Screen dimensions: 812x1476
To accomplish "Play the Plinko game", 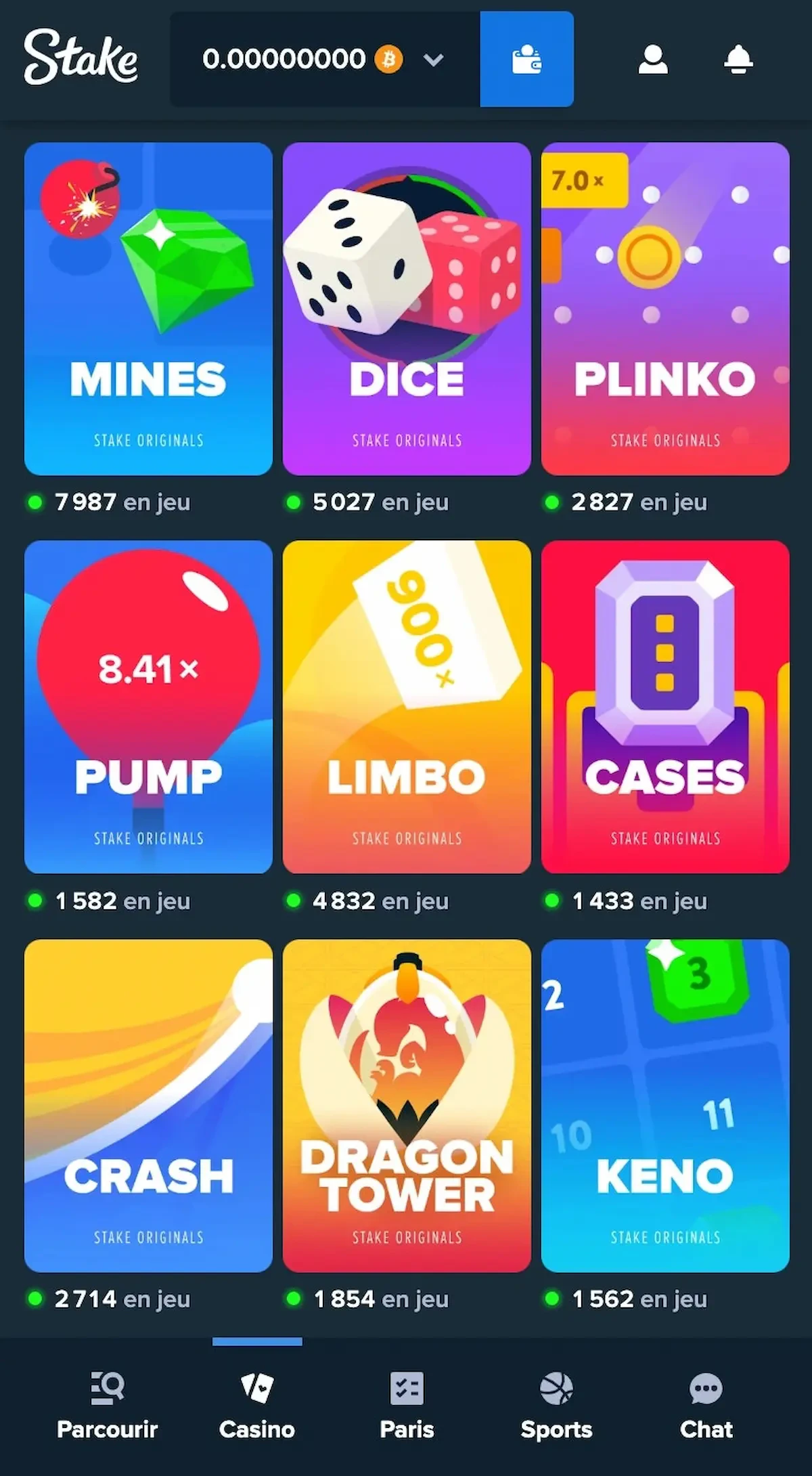I will 665,309.
